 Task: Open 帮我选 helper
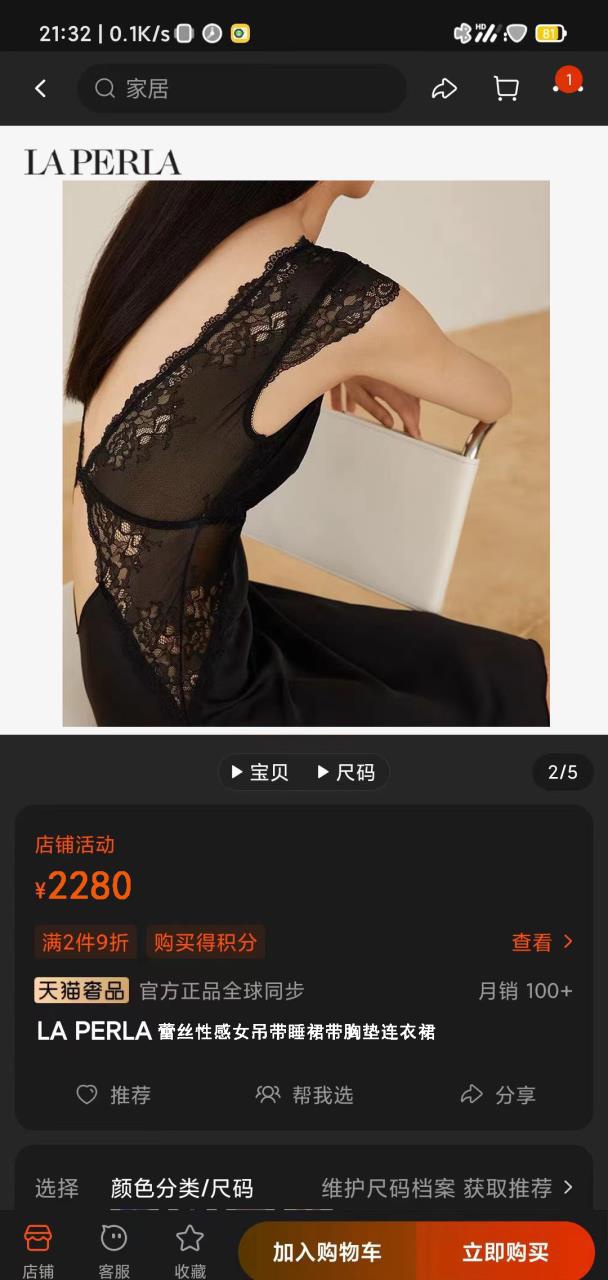305,1095
